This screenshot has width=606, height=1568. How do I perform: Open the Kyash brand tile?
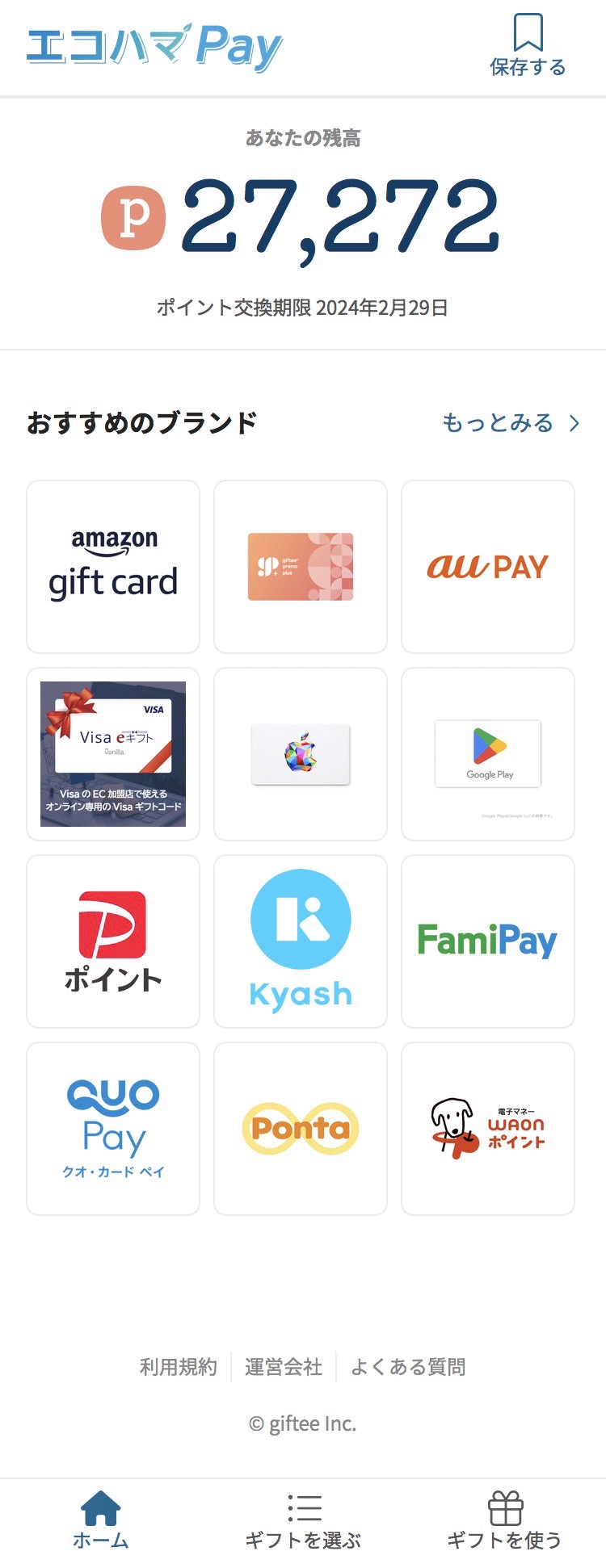pyautogui.click(x=301, y=941)
